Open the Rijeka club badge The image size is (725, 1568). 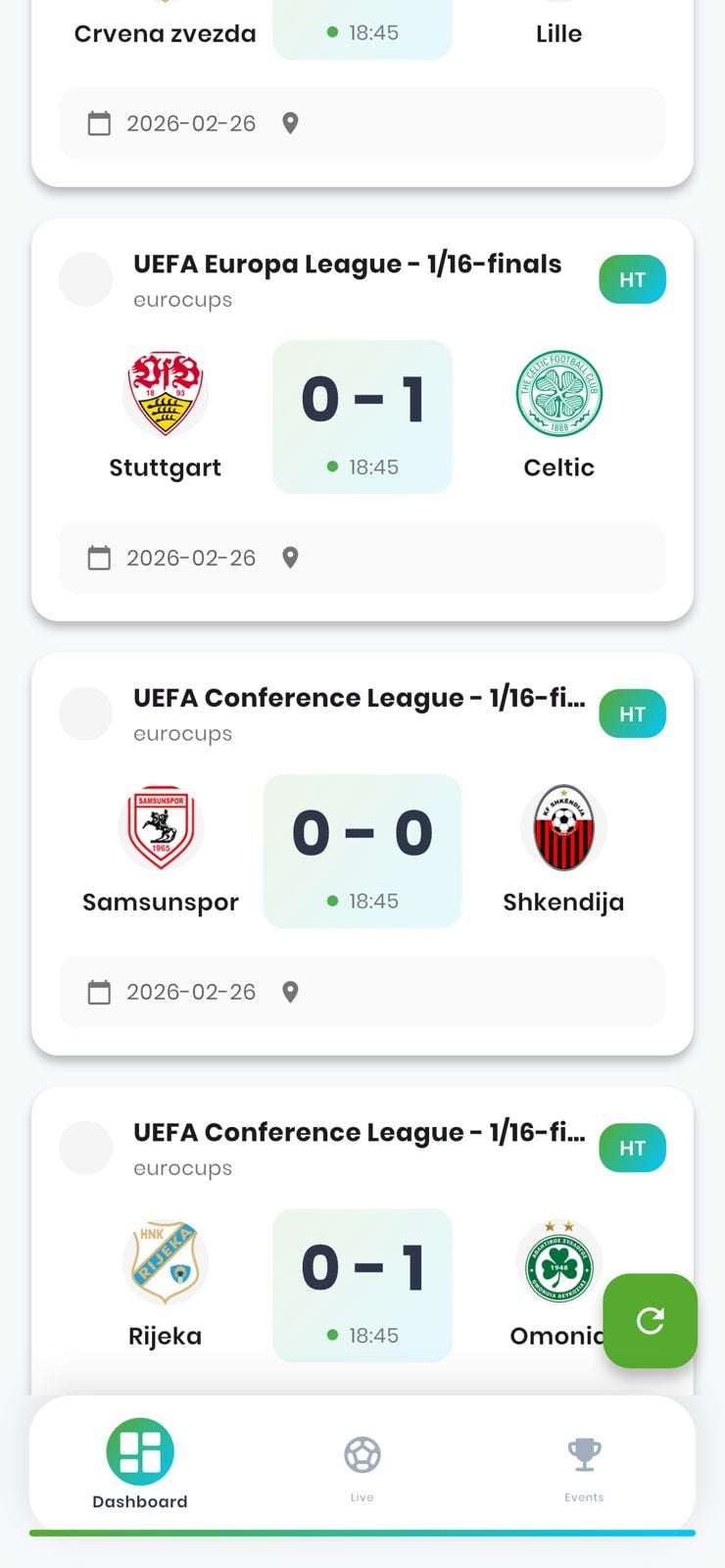click(165, 1261)
